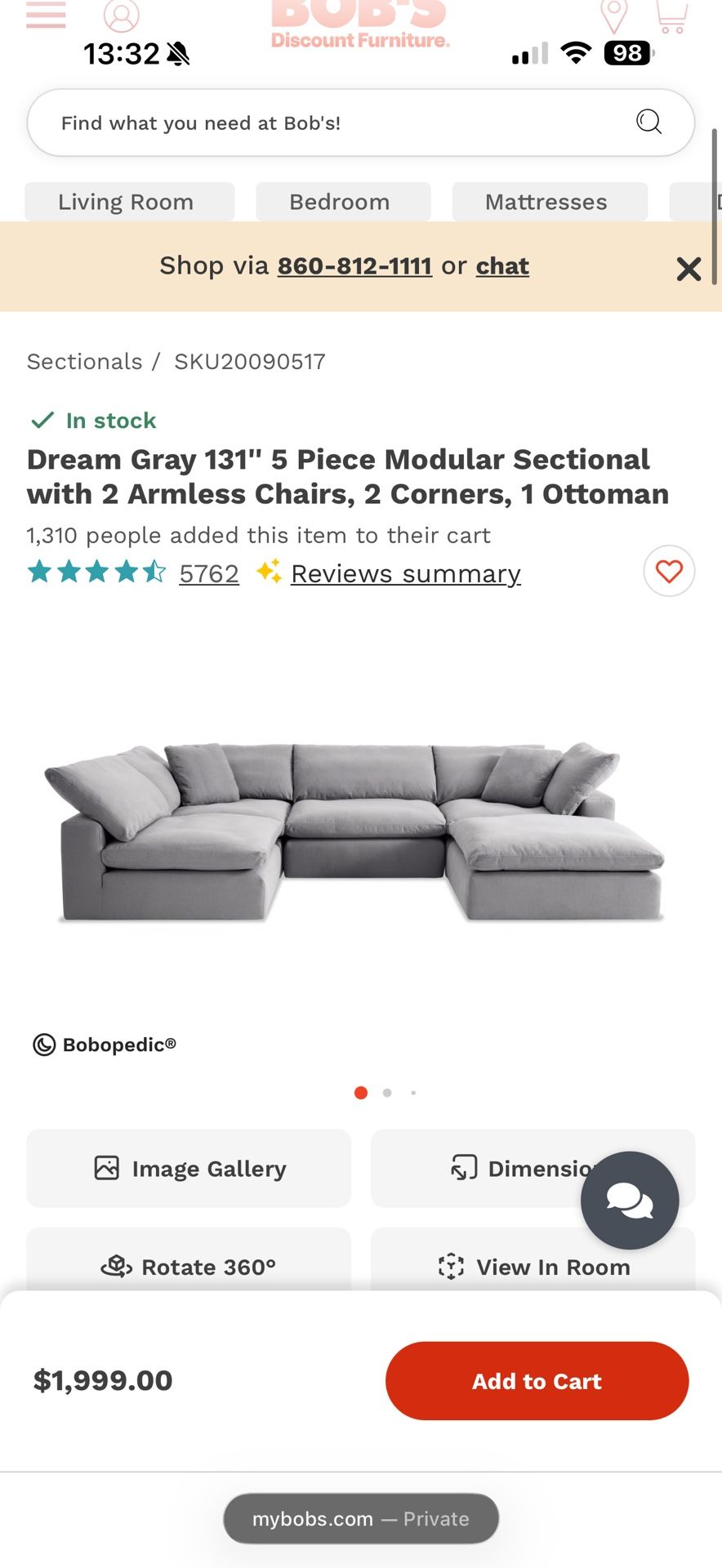Viewport: 722px width, 1568px height.
Task: Dismiss the Shop via banner
Action: 689,269
